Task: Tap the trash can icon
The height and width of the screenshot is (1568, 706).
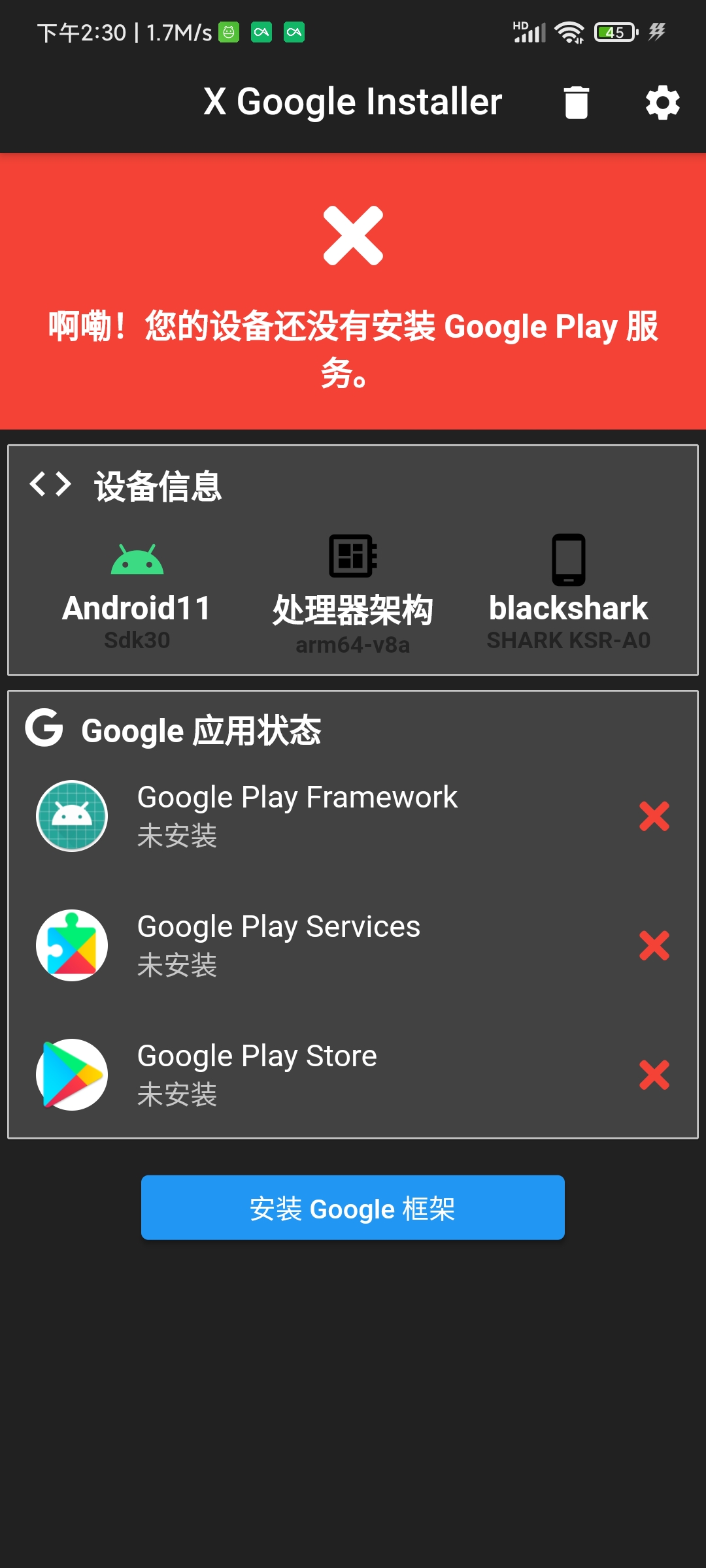Action: (576, 103)
